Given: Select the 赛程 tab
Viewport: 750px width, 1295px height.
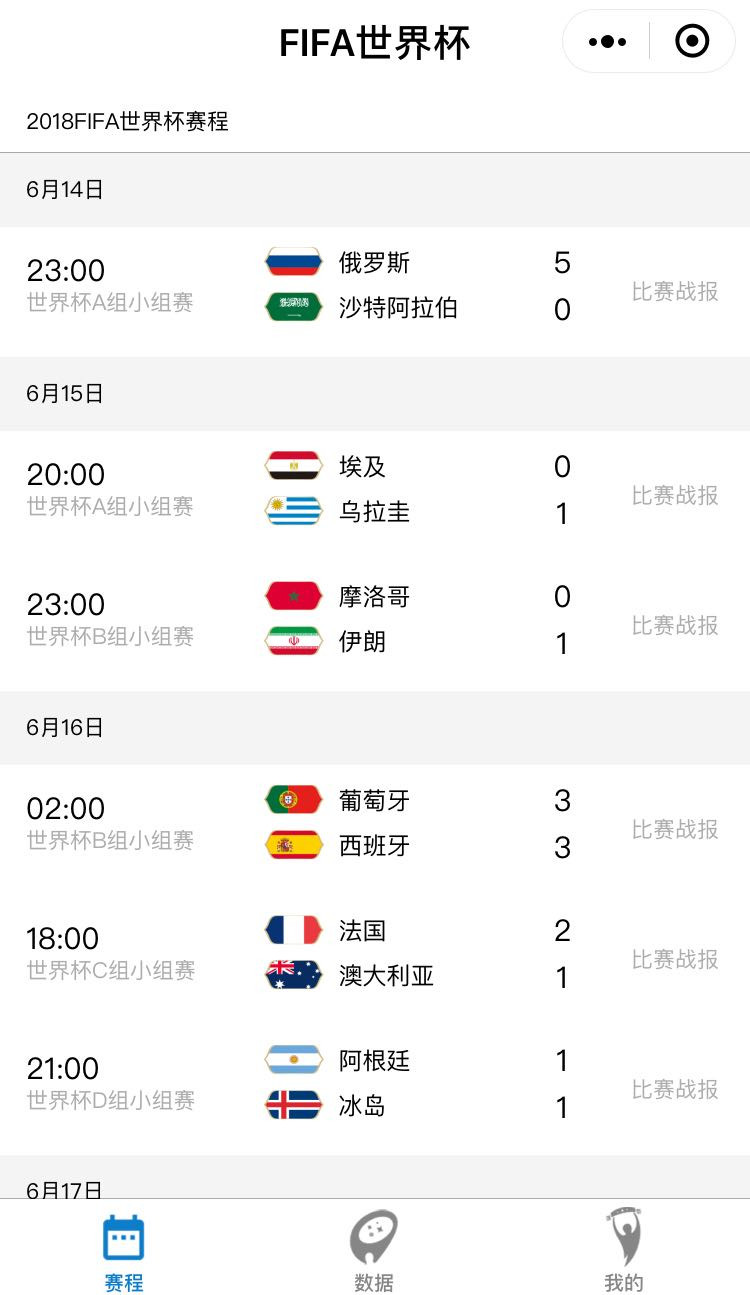Looking at the screenshot, I should pos(124,1250).
